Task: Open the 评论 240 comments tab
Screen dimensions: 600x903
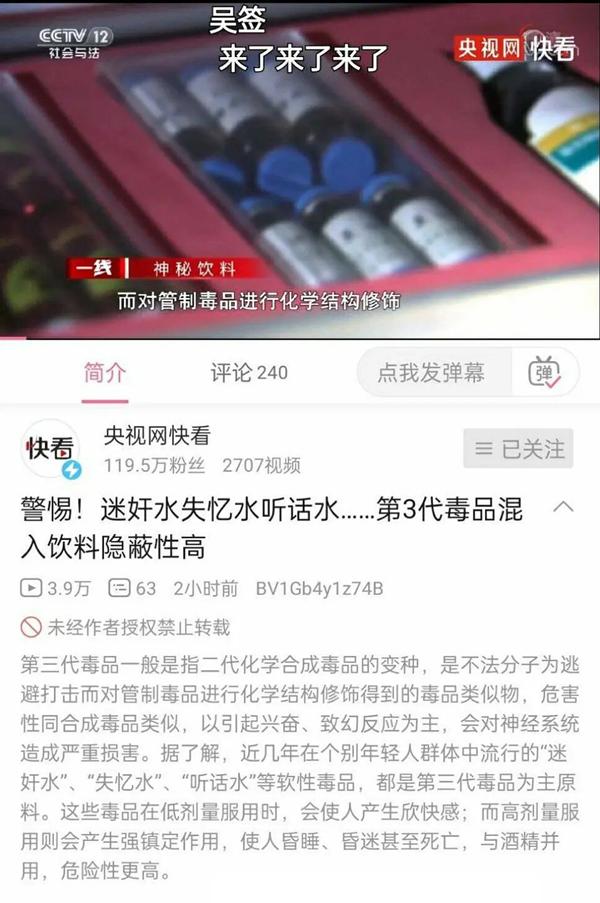Action: click(249, 373)
